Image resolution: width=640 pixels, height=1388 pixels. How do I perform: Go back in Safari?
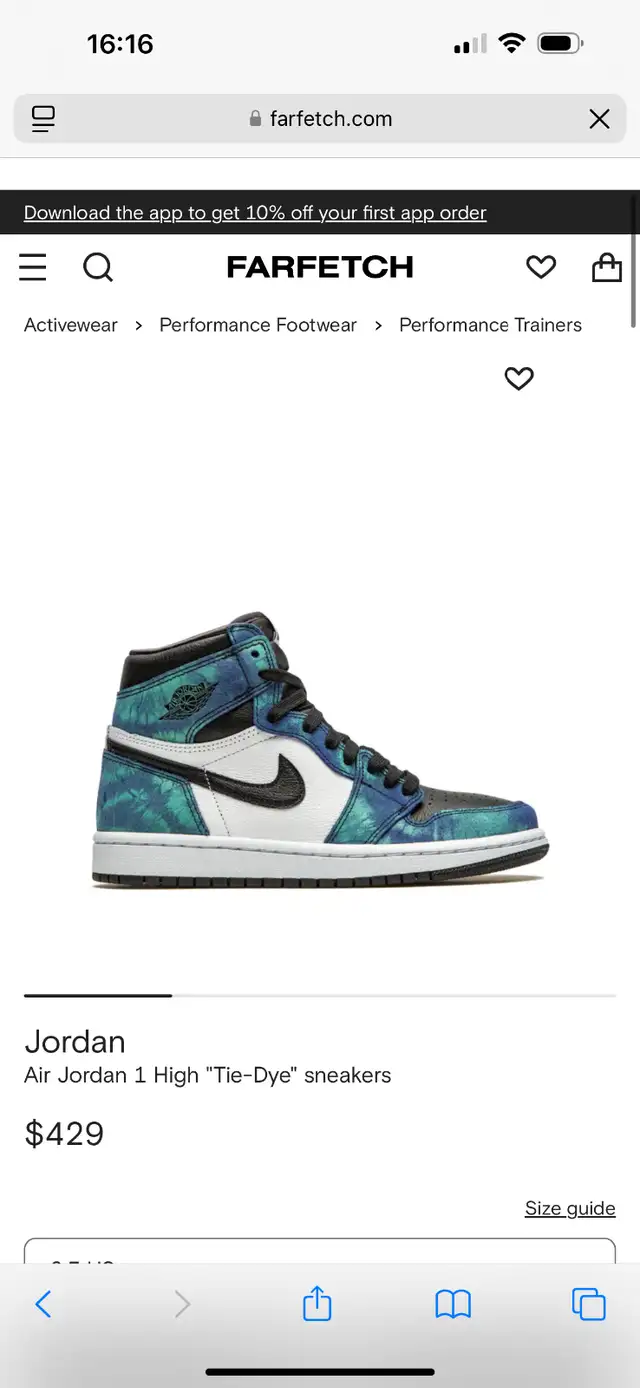tap(43, 1303)
